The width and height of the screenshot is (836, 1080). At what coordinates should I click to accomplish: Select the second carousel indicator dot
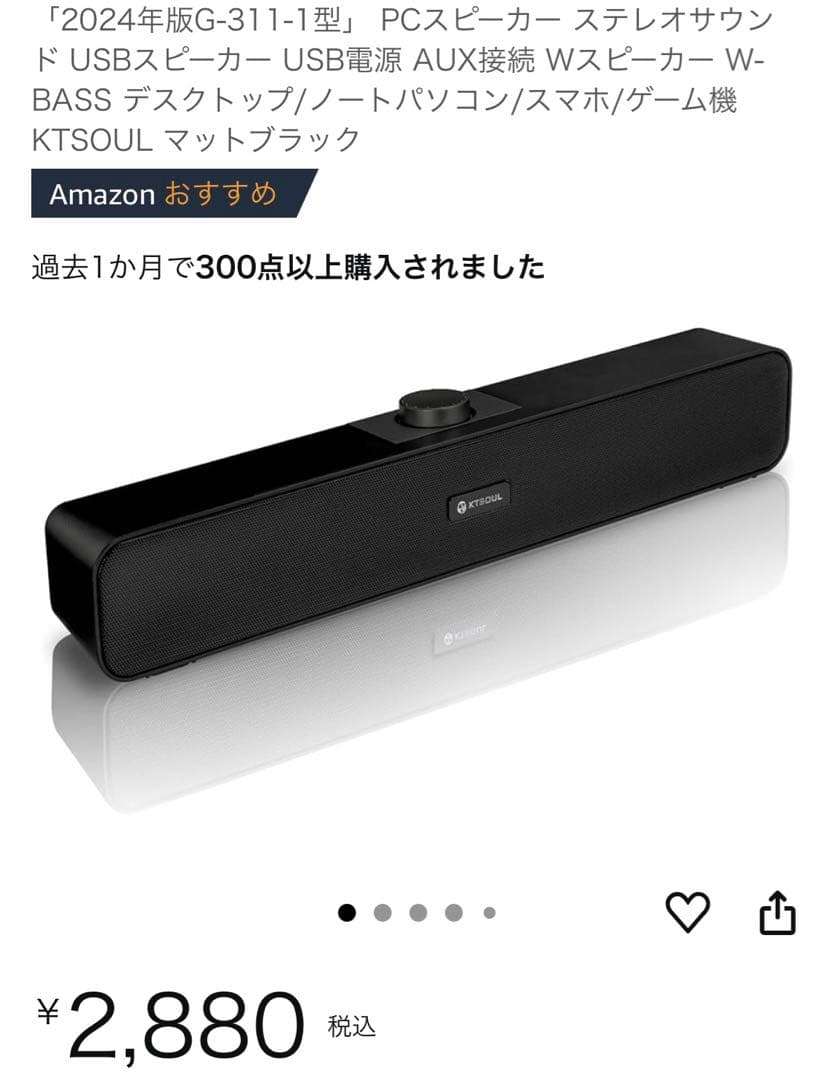pyautogui.click(x=383, y=912)
